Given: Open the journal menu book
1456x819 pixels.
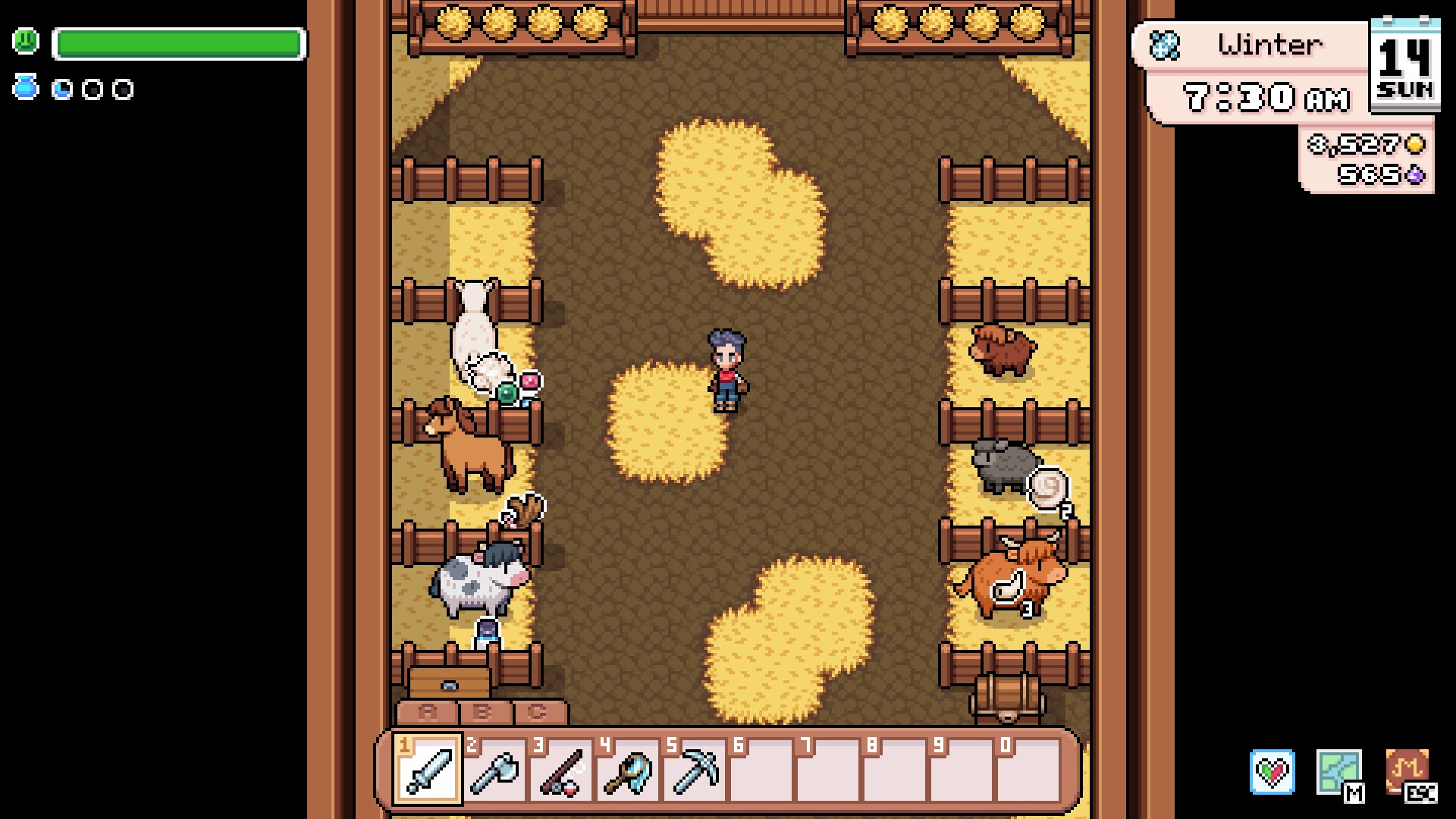Looking at the screenshot, I should [1407, 772].
